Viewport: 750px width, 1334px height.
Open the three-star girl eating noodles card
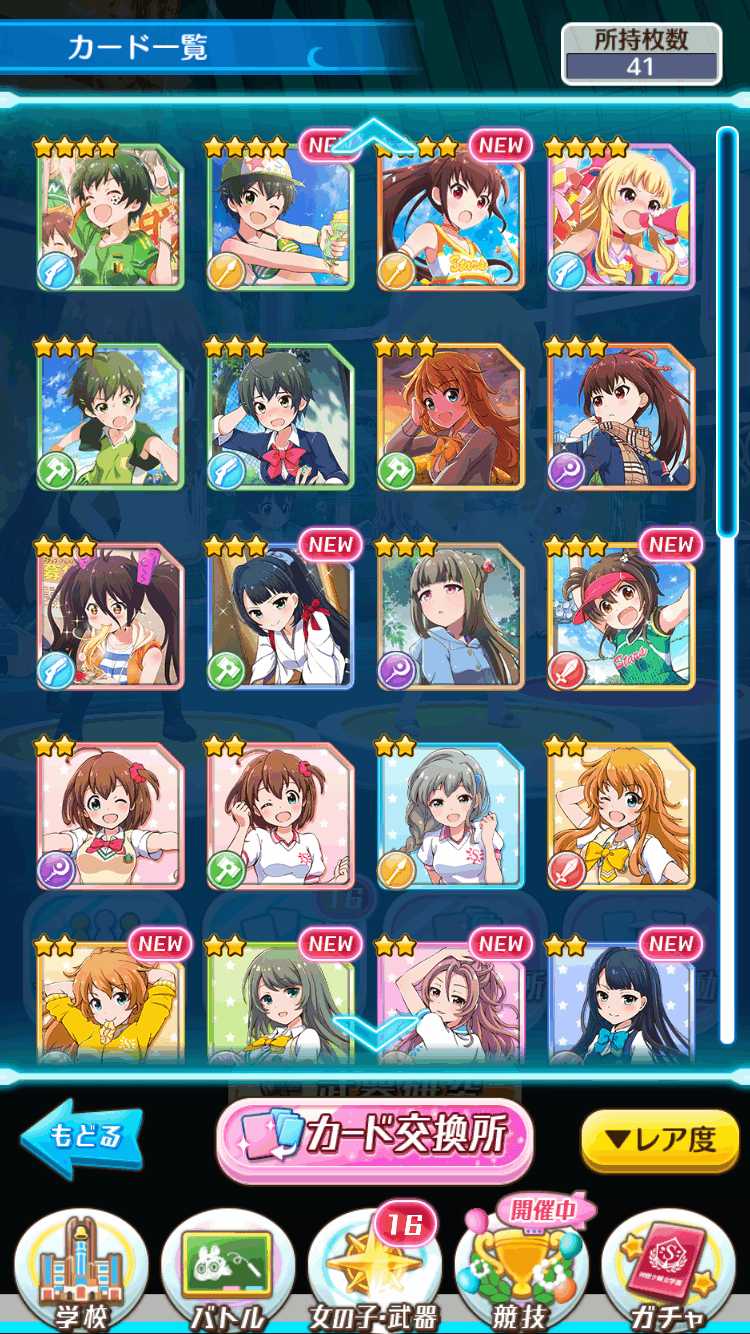(110, 617)
